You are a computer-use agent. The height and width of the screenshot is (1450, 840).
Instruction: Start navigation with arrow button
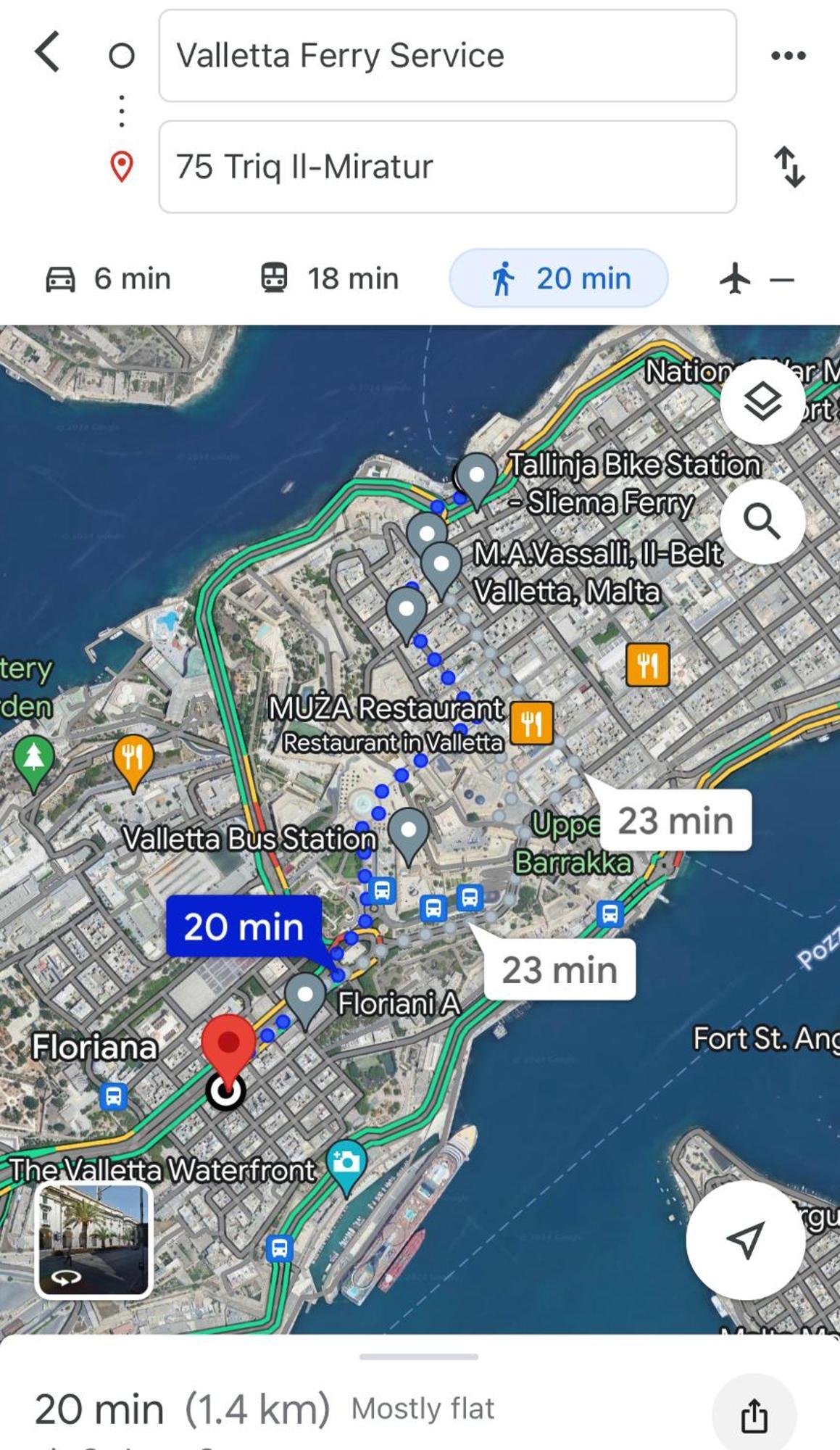pos(745,1240)
